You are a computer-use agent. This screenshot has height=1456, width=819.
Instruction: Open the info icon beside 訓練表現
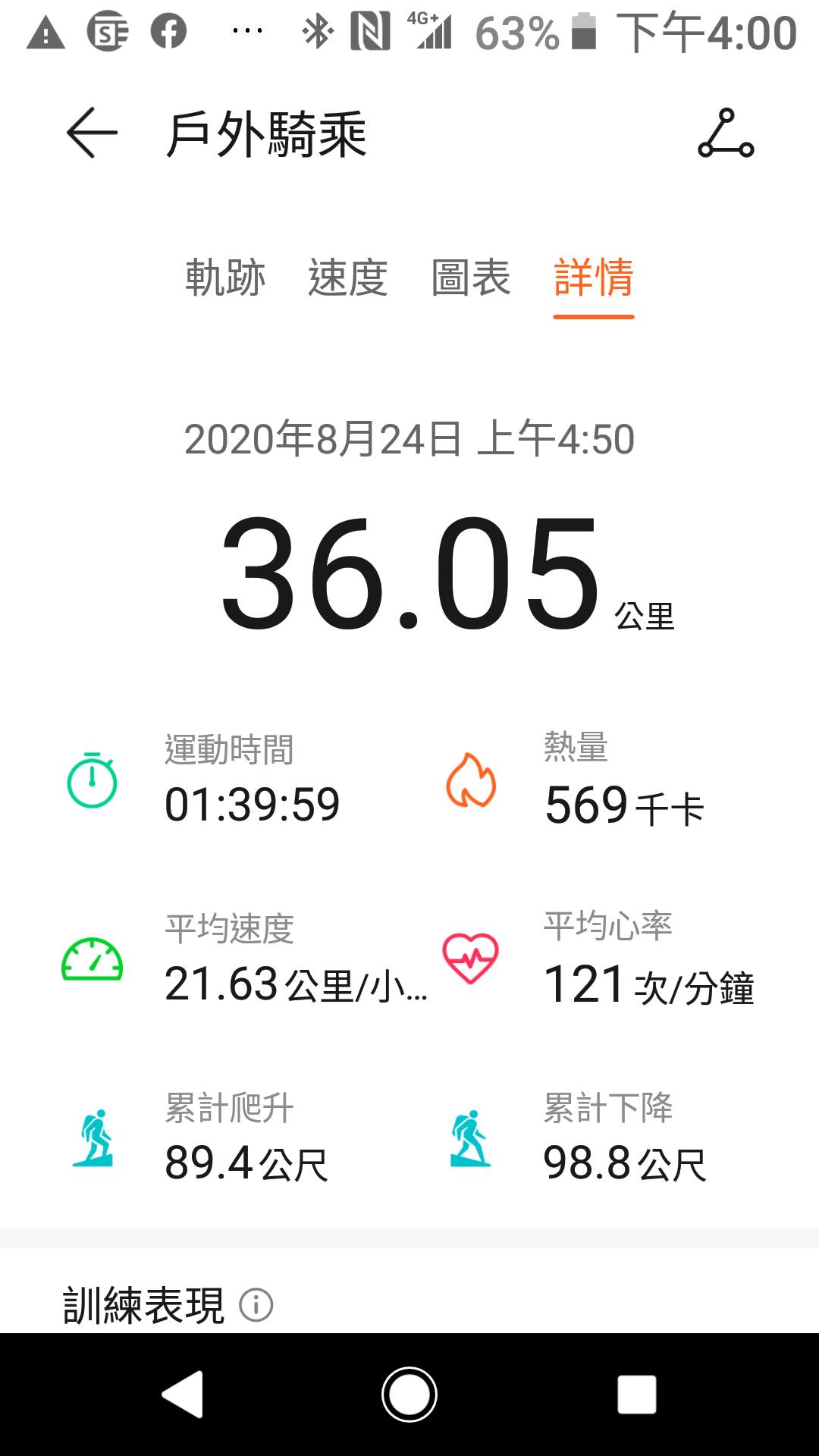(x=256, y=1305)
